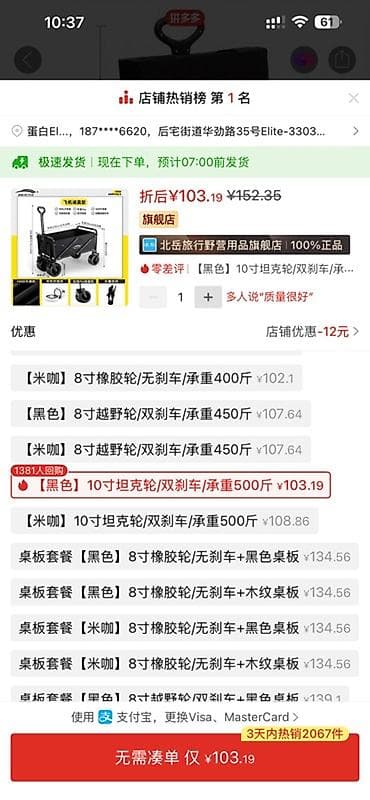
Task: Open 北岳旅行野营用品旗舰店 store page
Action: point(244,245)
